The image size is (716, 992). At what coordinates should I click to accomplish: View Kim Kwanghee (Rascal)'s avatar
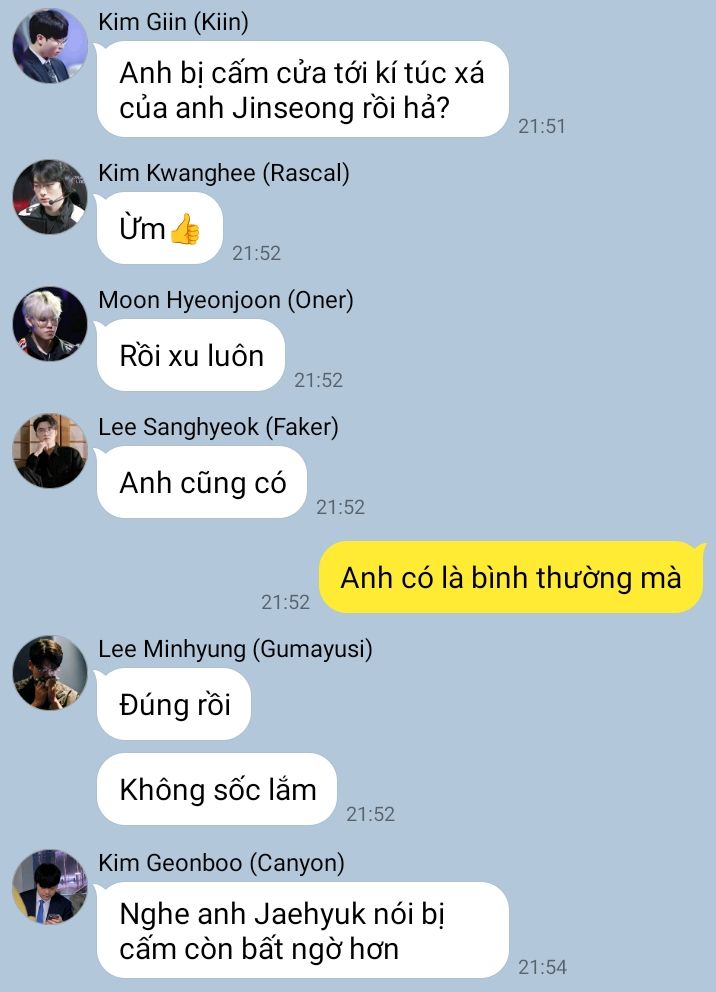pyautogui.click(x=49, y=197)
